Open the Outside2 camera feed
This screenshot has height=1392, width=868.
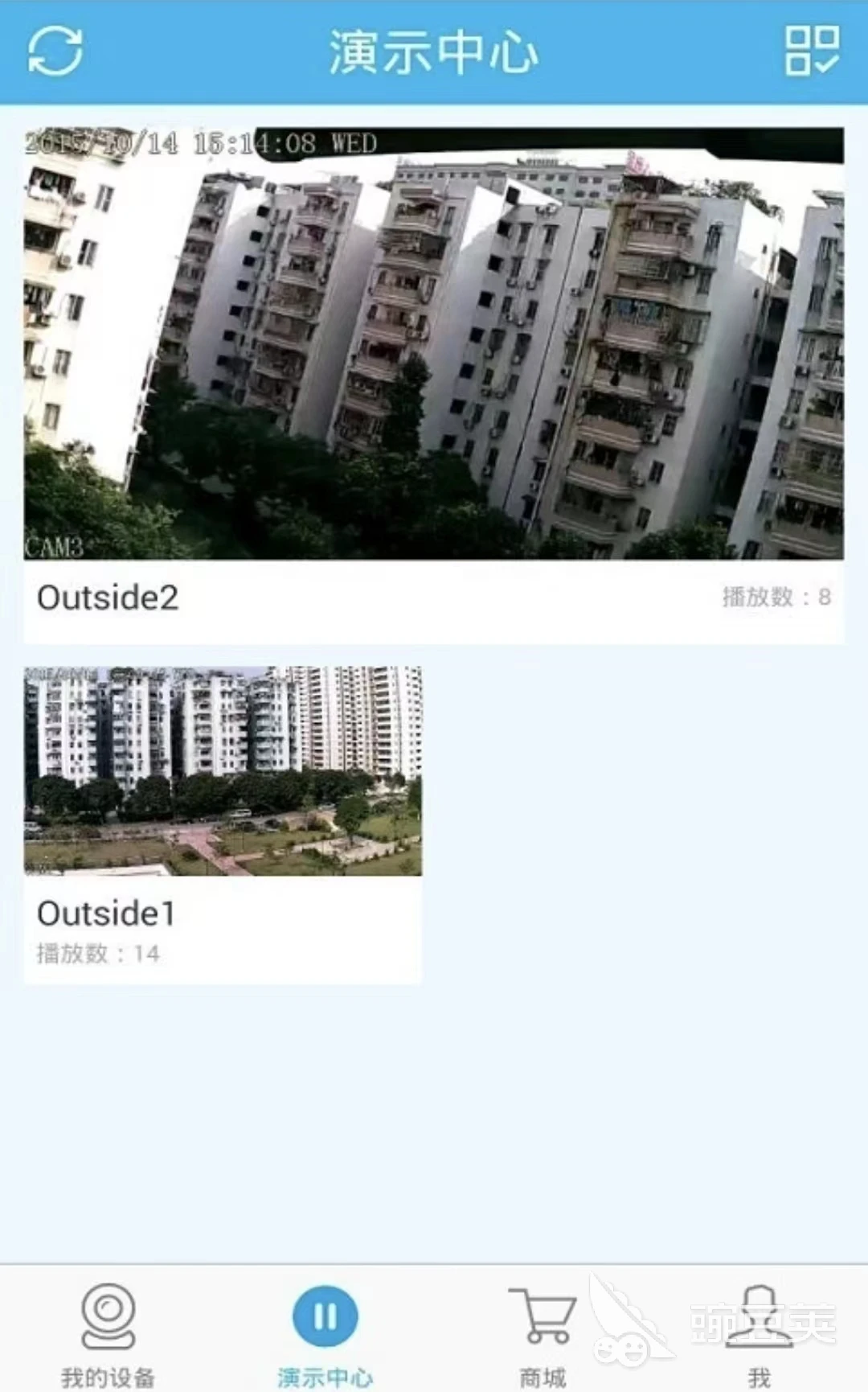[x=433, y=343]
